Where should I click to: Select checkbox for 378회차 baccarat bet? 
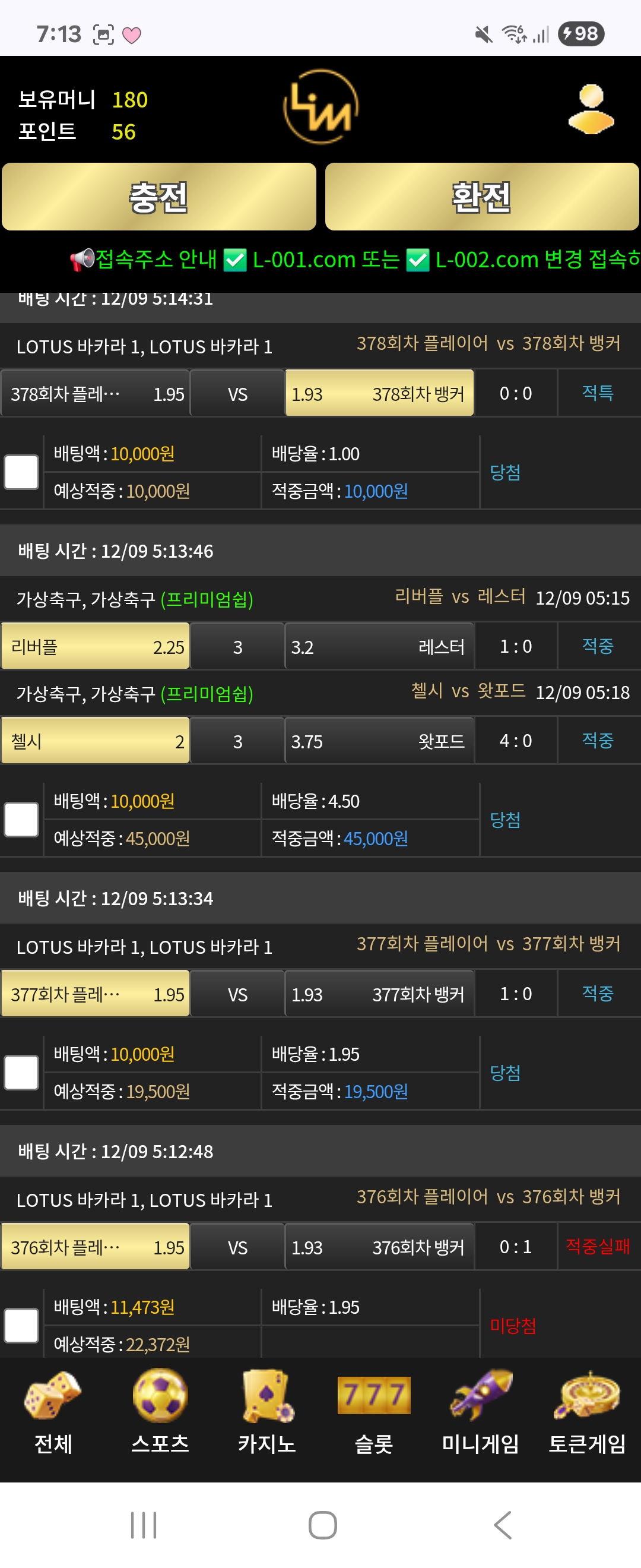coord(21,472)
